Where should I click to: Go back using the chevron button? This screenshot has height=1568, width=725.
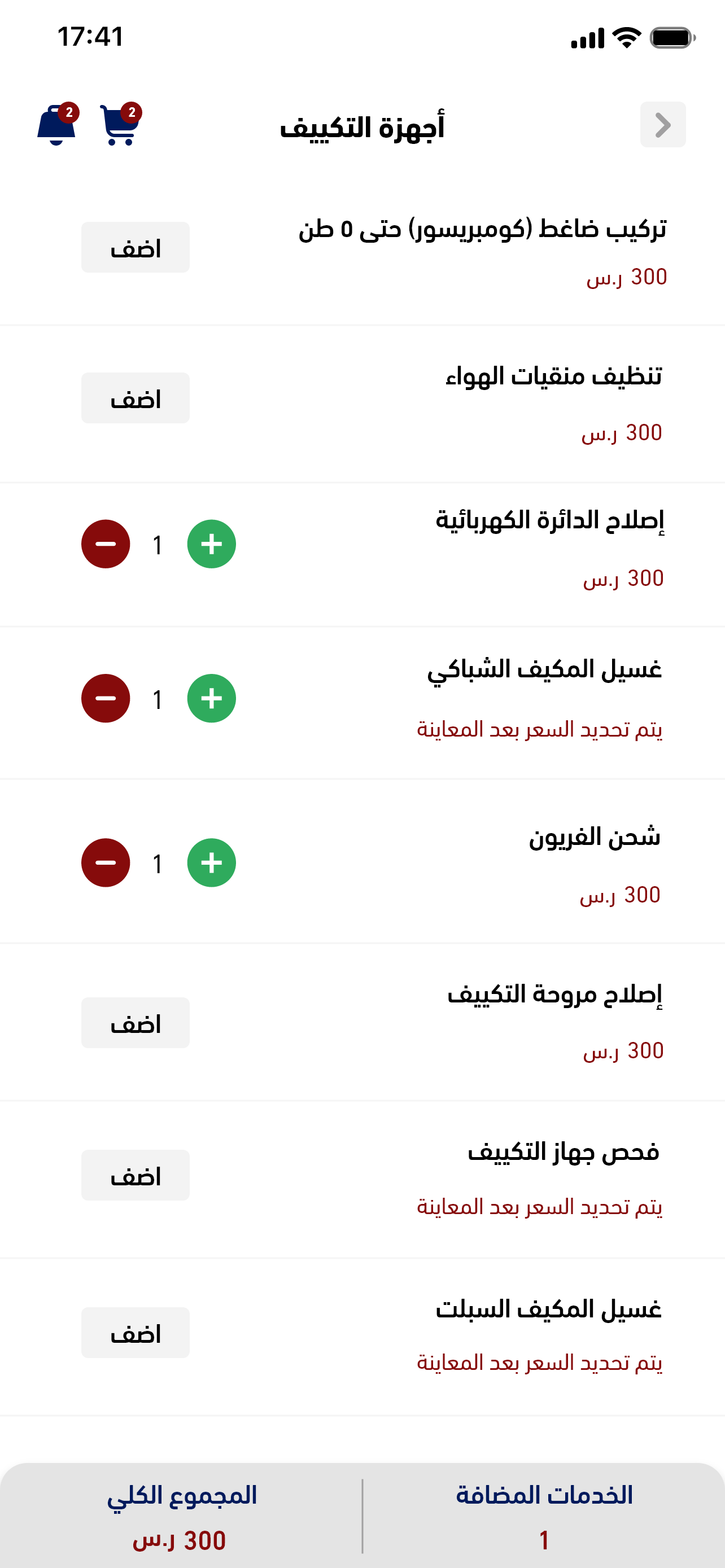point(662,125)
